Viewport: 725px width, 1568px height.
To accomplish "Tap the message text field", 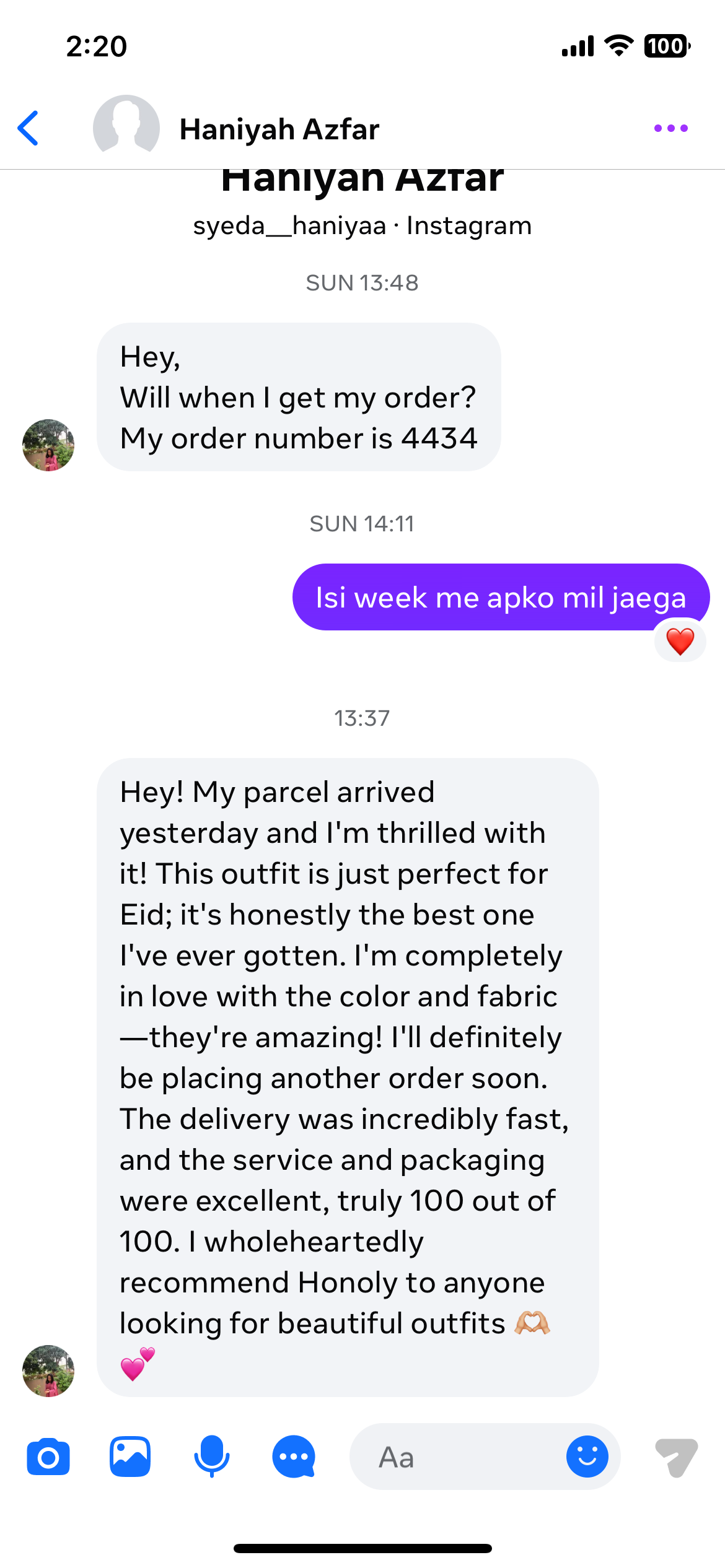I will [459, 1457].
